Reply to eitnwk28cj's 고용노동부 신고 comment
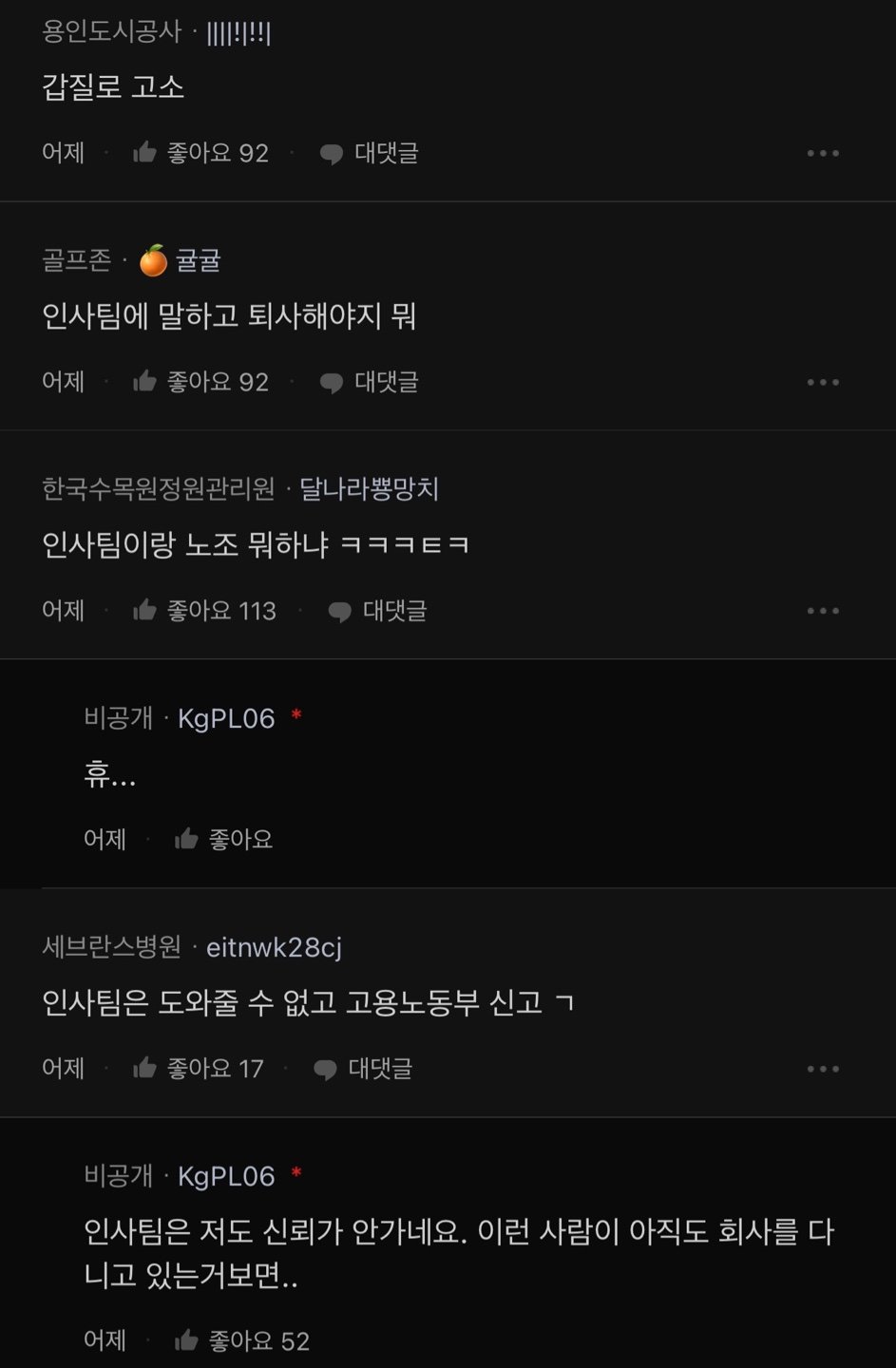896x1368 pixels. [x=363, y=1069]
